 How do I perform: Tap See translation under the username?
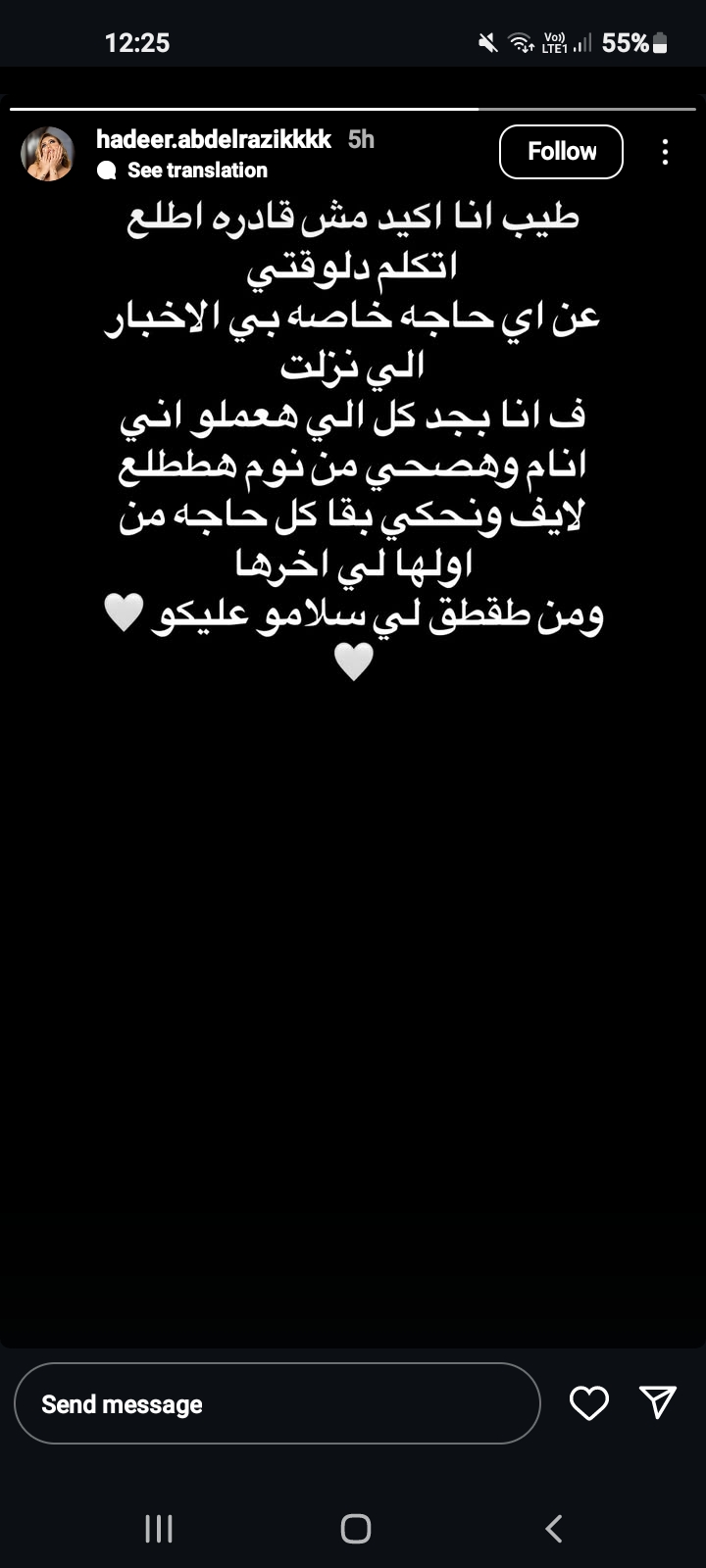click(x=196, y=171)
